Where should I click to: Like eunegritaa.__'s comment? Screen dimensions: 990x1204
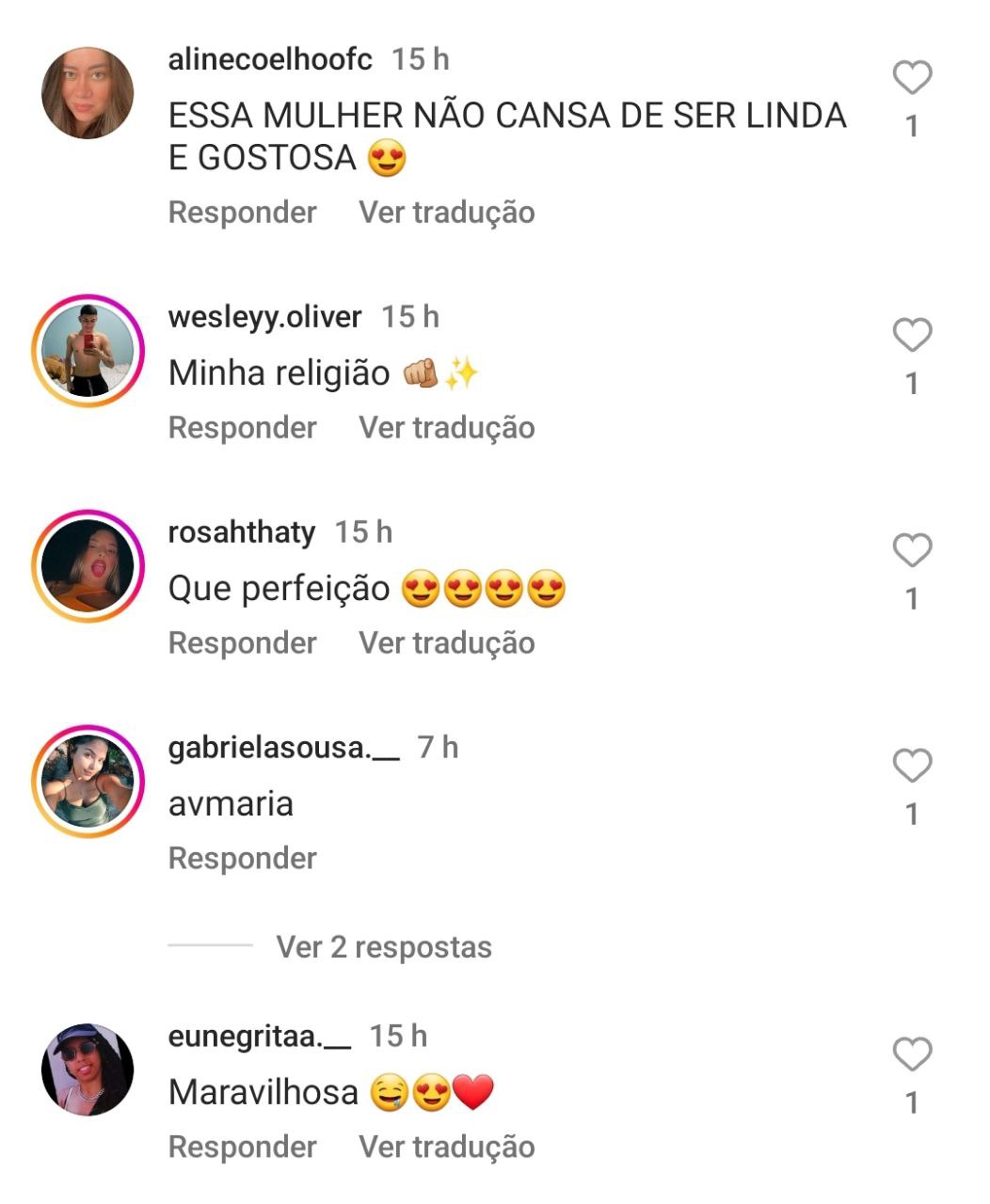point(911,1055)
